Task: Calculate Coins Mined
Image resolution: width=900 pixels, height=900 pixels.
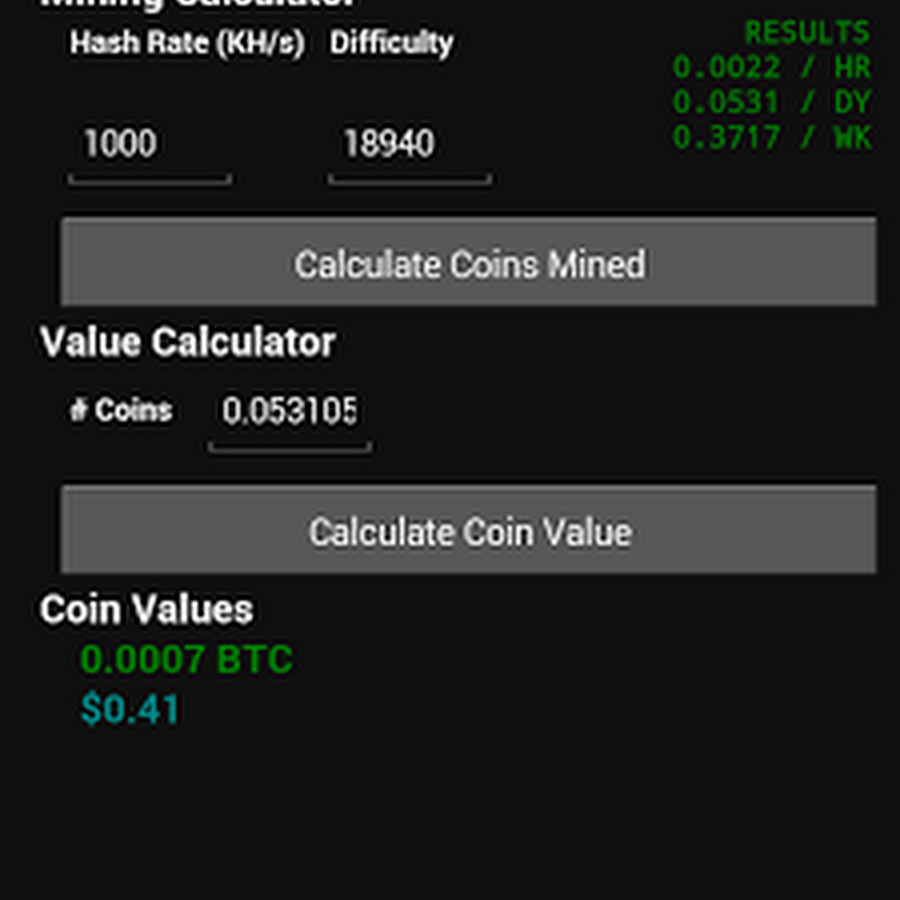Action: click(468, 263)
